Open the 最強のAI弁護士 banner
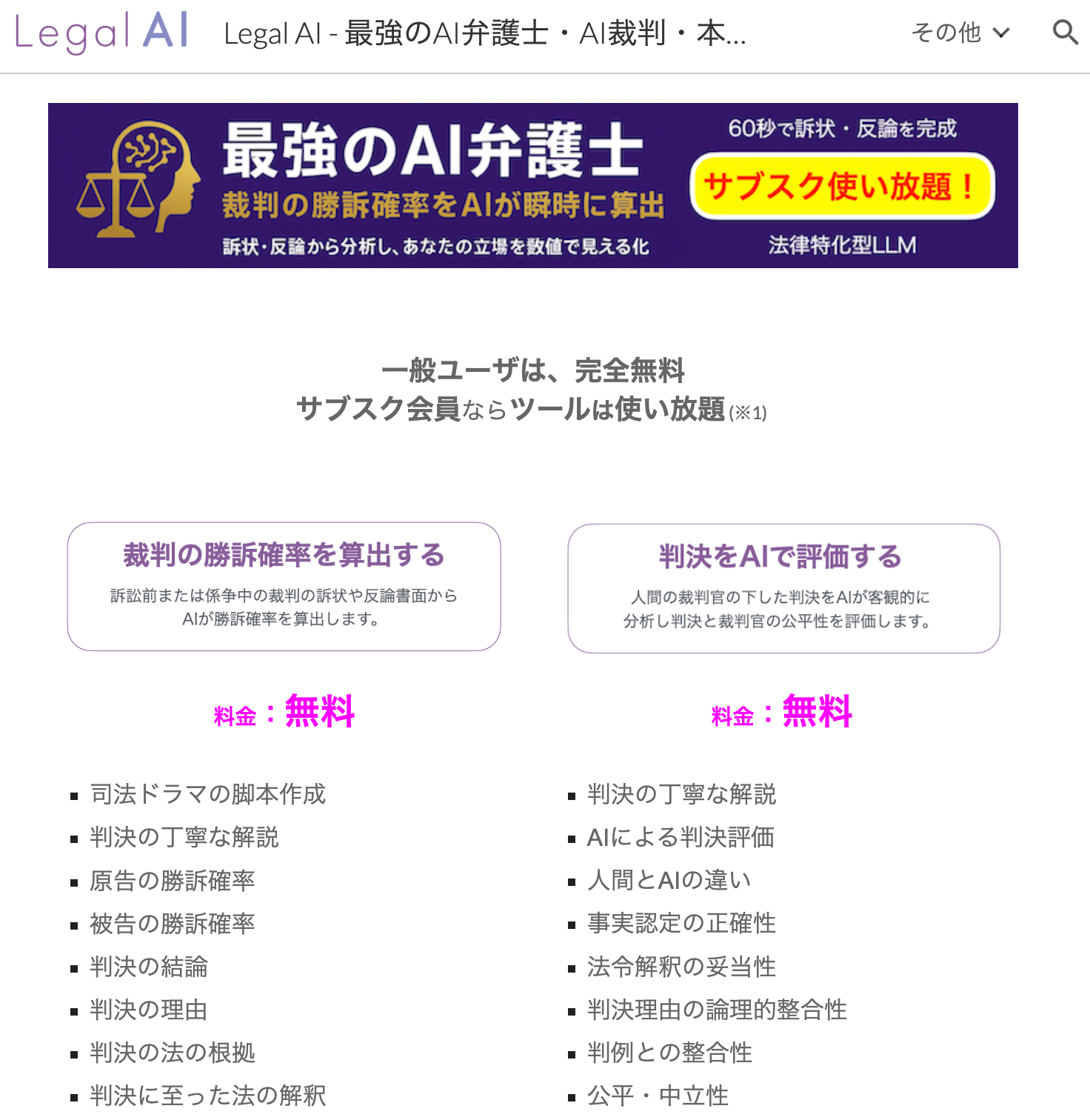1090x1120 pixels. [x=532, y=185]
